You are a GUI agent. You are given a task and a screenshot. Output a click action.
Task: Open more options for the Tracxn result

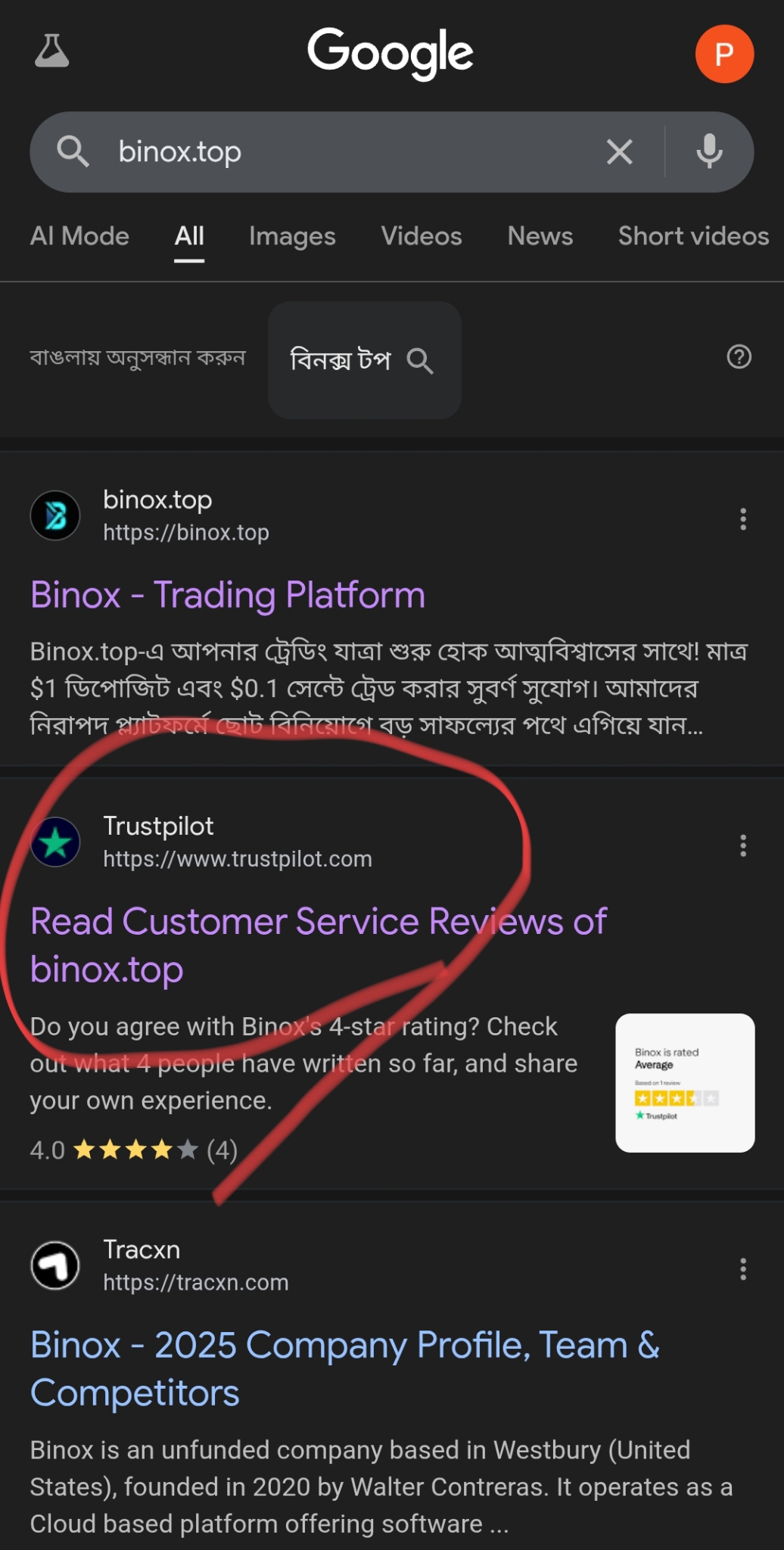tap(742, 1269)
